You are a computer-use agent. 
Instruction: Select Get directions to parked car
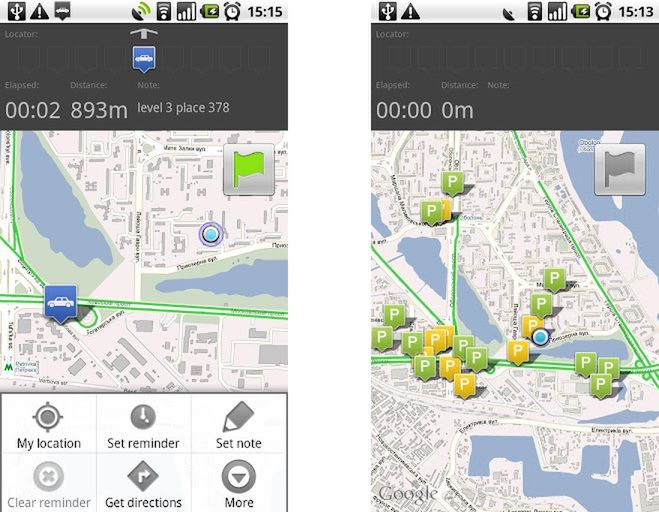(x=143, y=485)
